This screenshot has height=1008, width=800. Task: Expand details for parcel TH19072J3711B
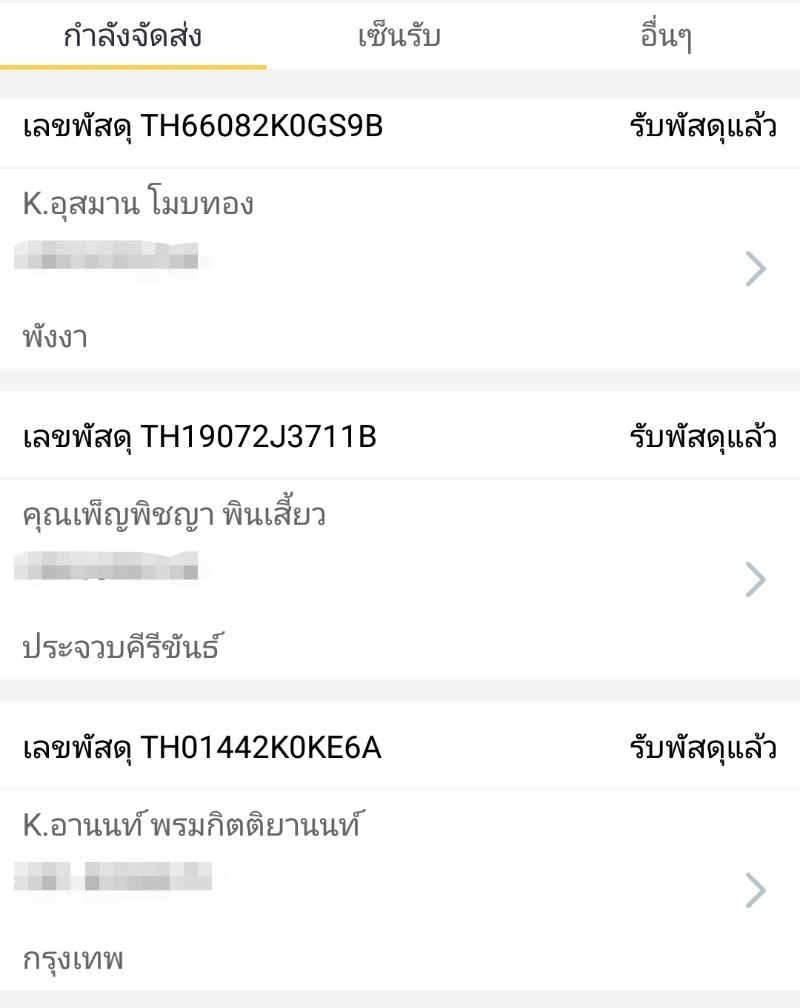(x=757, y=578)
